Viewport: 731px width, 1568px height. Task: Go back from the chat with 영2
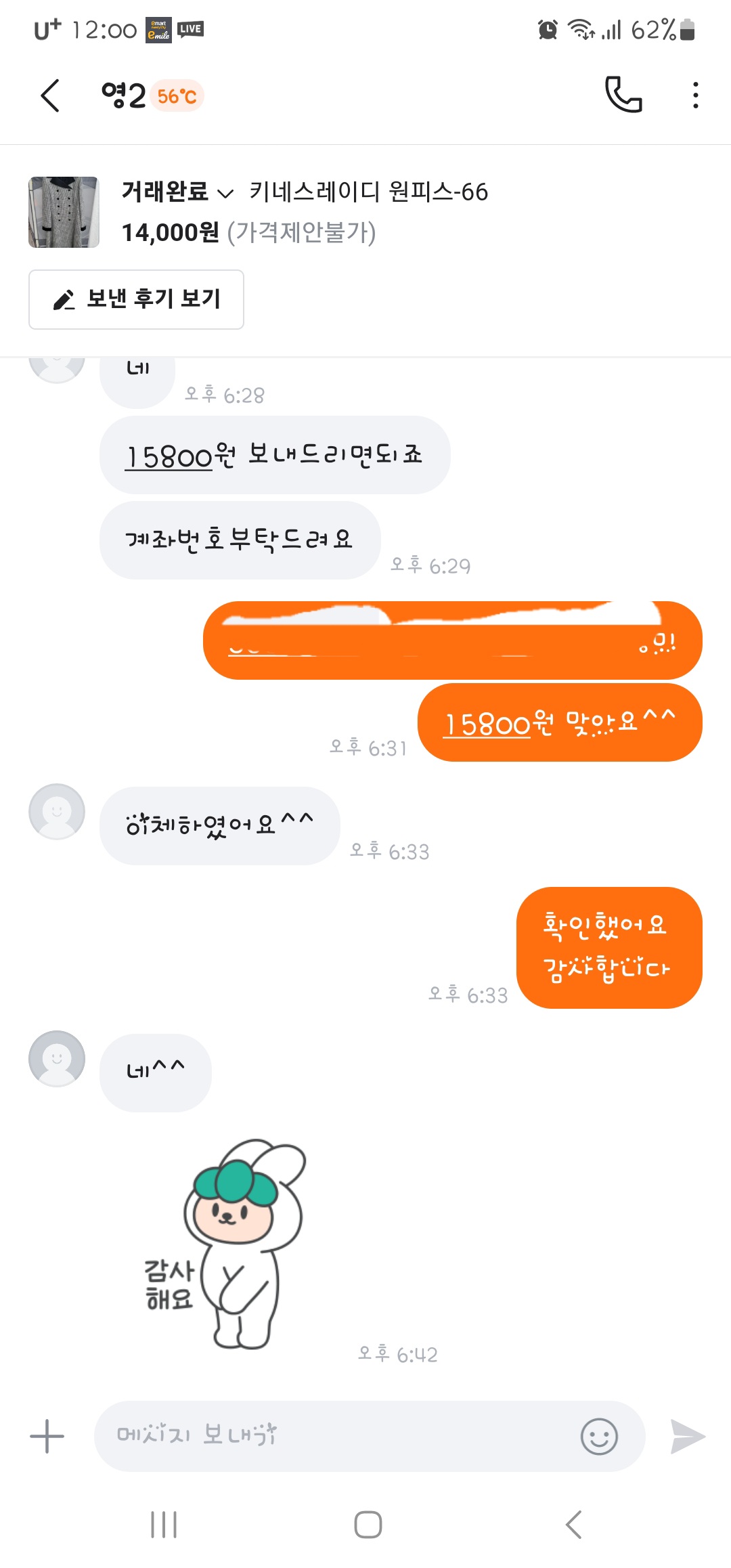[x=51, y=95]
